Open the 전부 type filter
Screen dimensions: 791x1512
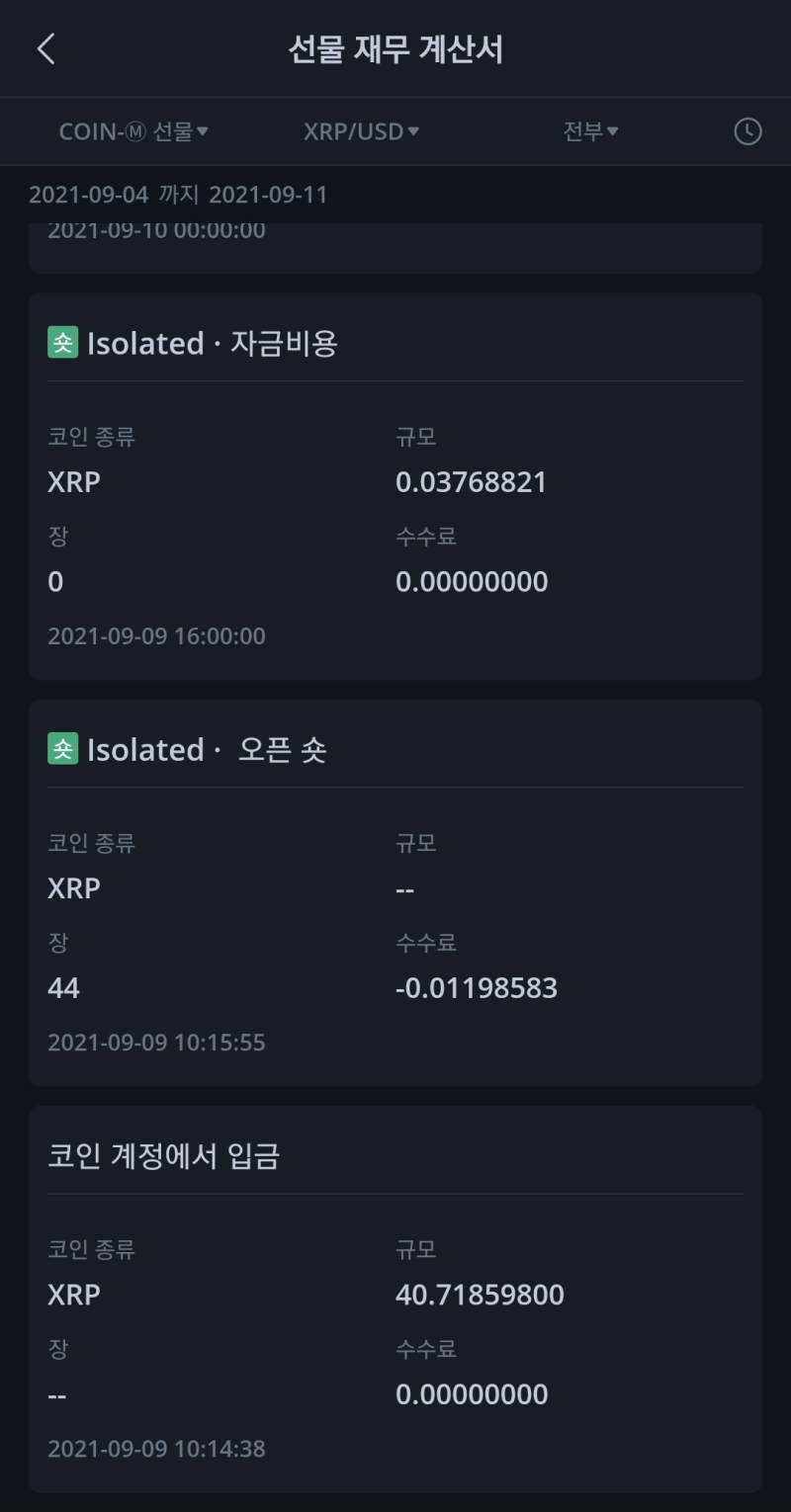coord(590,131)
